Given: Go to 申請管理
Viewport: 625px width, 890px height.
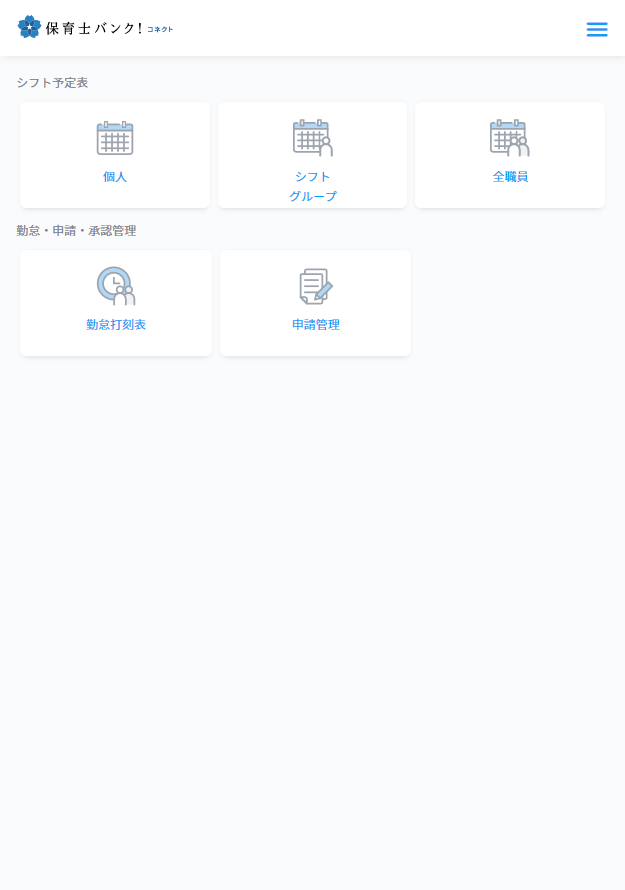Looking at the screenshot, I should coord(315,302).
